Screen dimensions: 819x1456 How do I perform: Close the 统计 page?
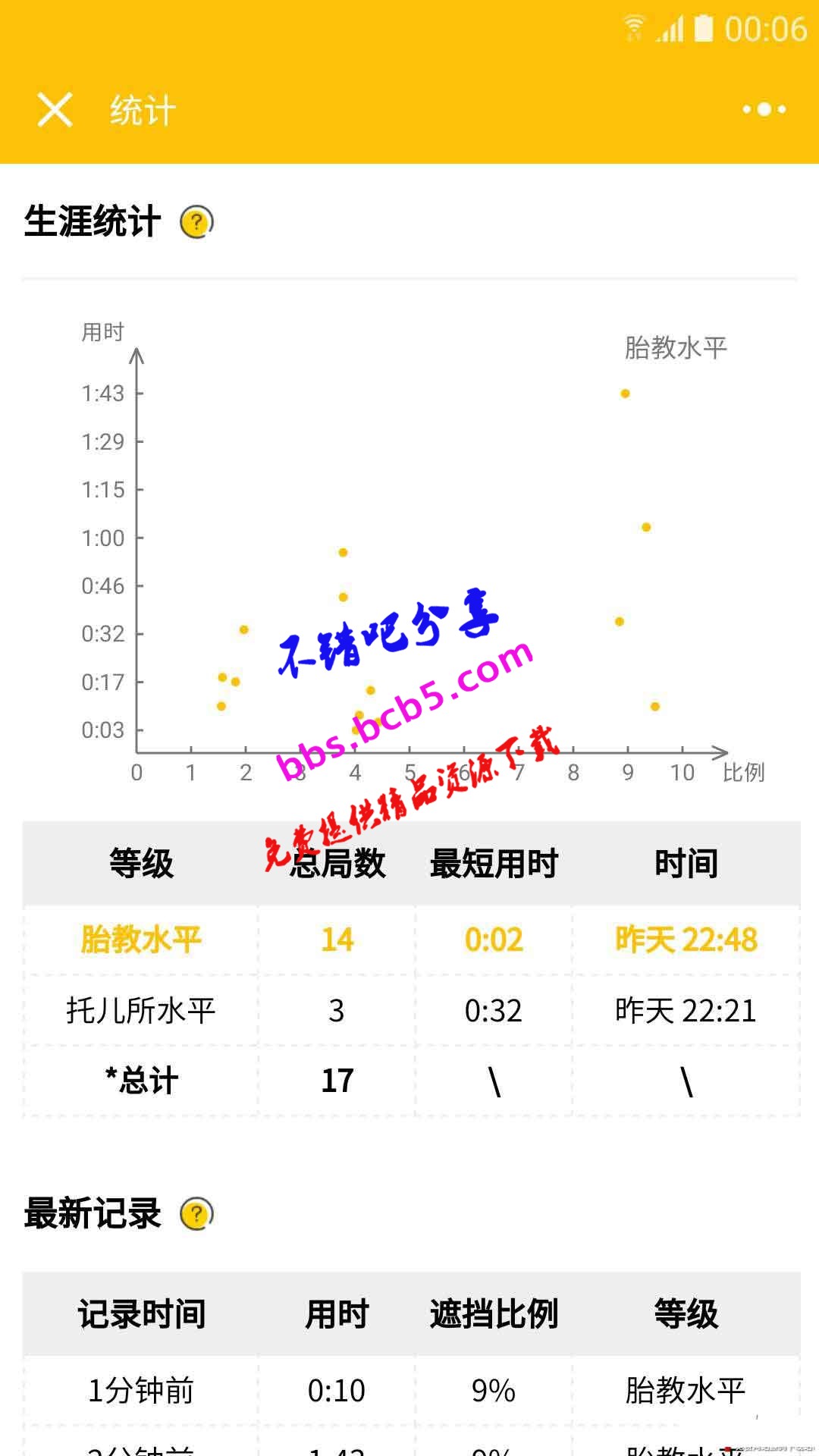(55, 110)
